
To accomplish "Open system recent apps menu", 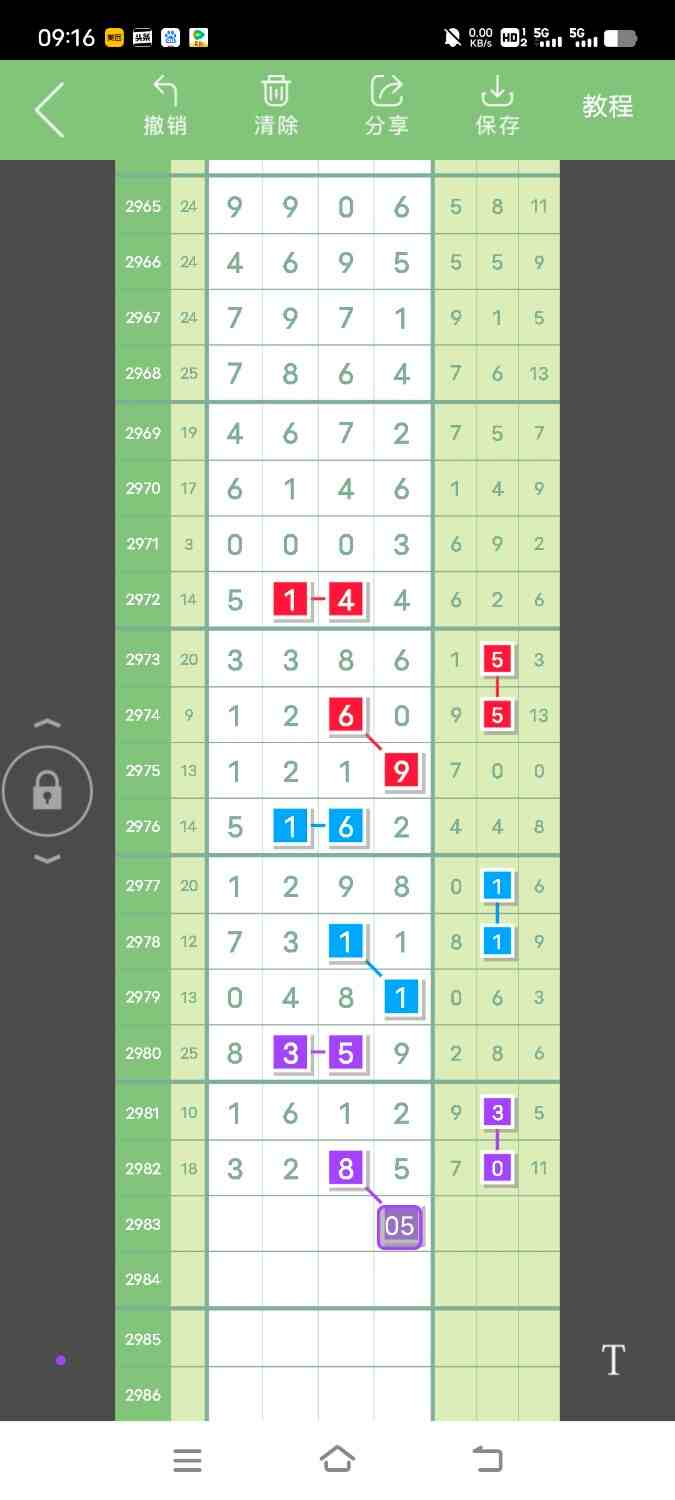I will tap(187, 1460).
